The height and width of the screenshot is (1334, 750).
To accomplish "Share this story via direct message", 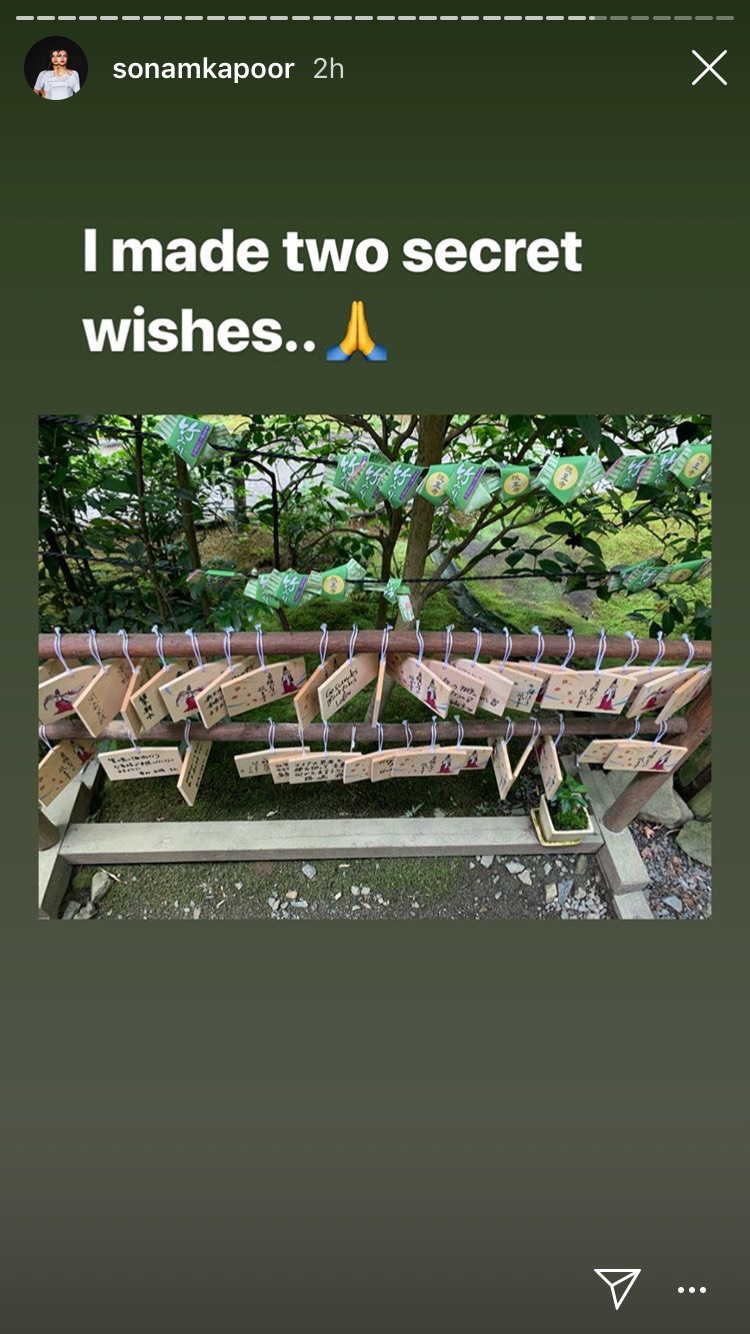I will (617, 1288).
